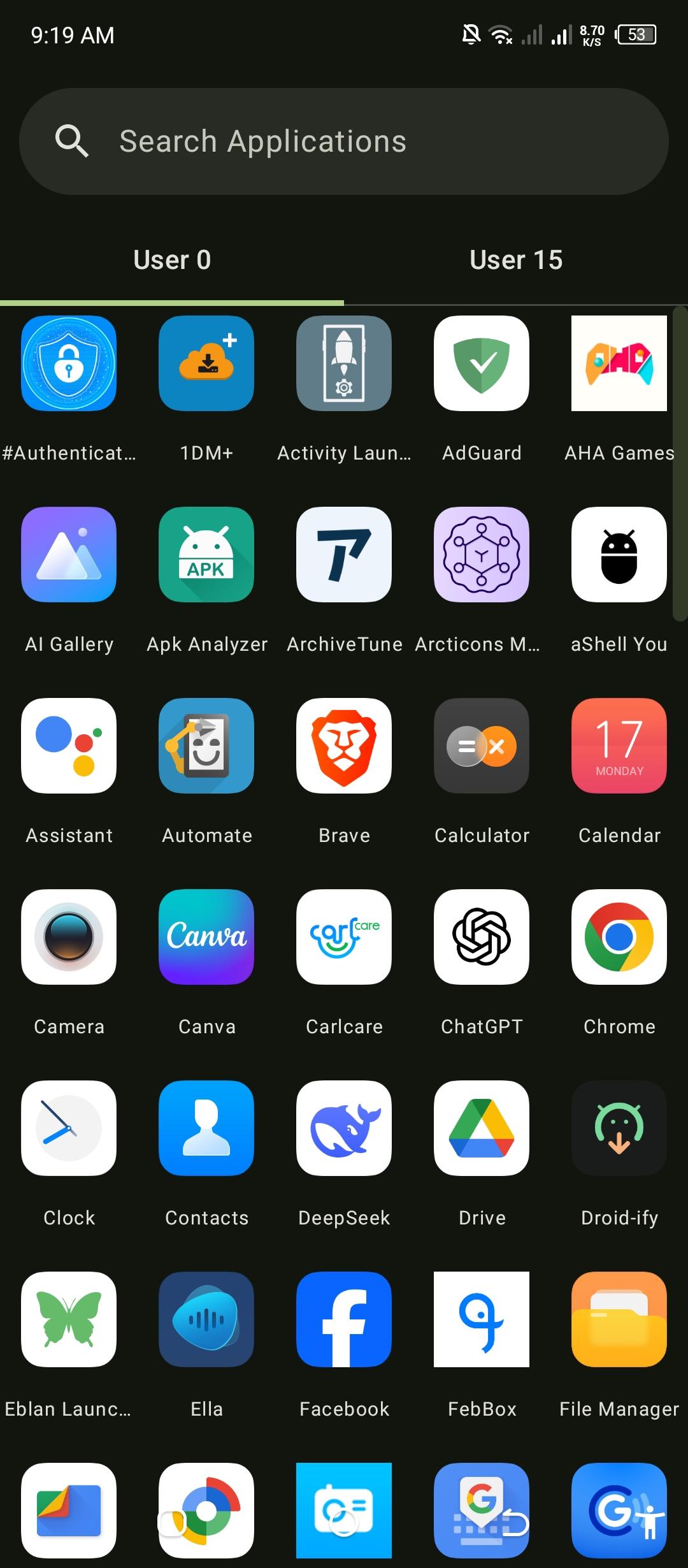Launch ChatGPT
Viewport: 688px width, 1568px height.
[482, 937]
